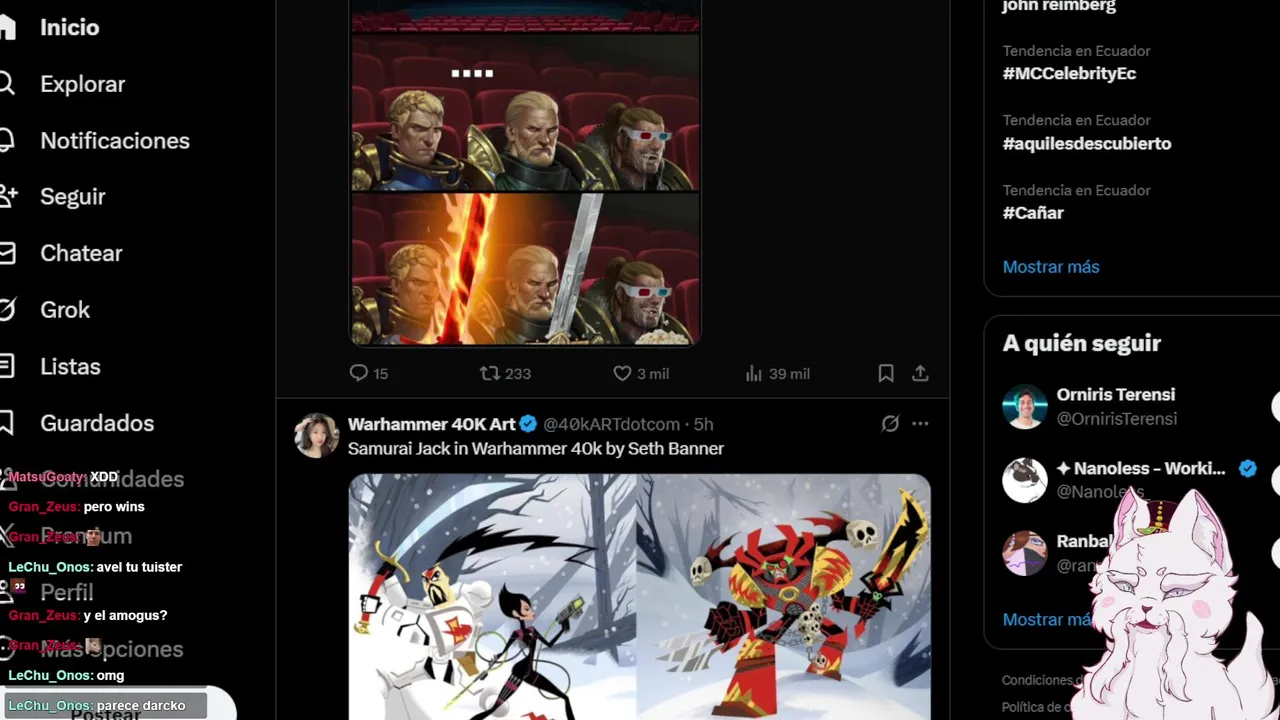This screenshot has height=720, width=1280.
Task: View analytics showing 39 mil views
Action: tap(754, 373)
